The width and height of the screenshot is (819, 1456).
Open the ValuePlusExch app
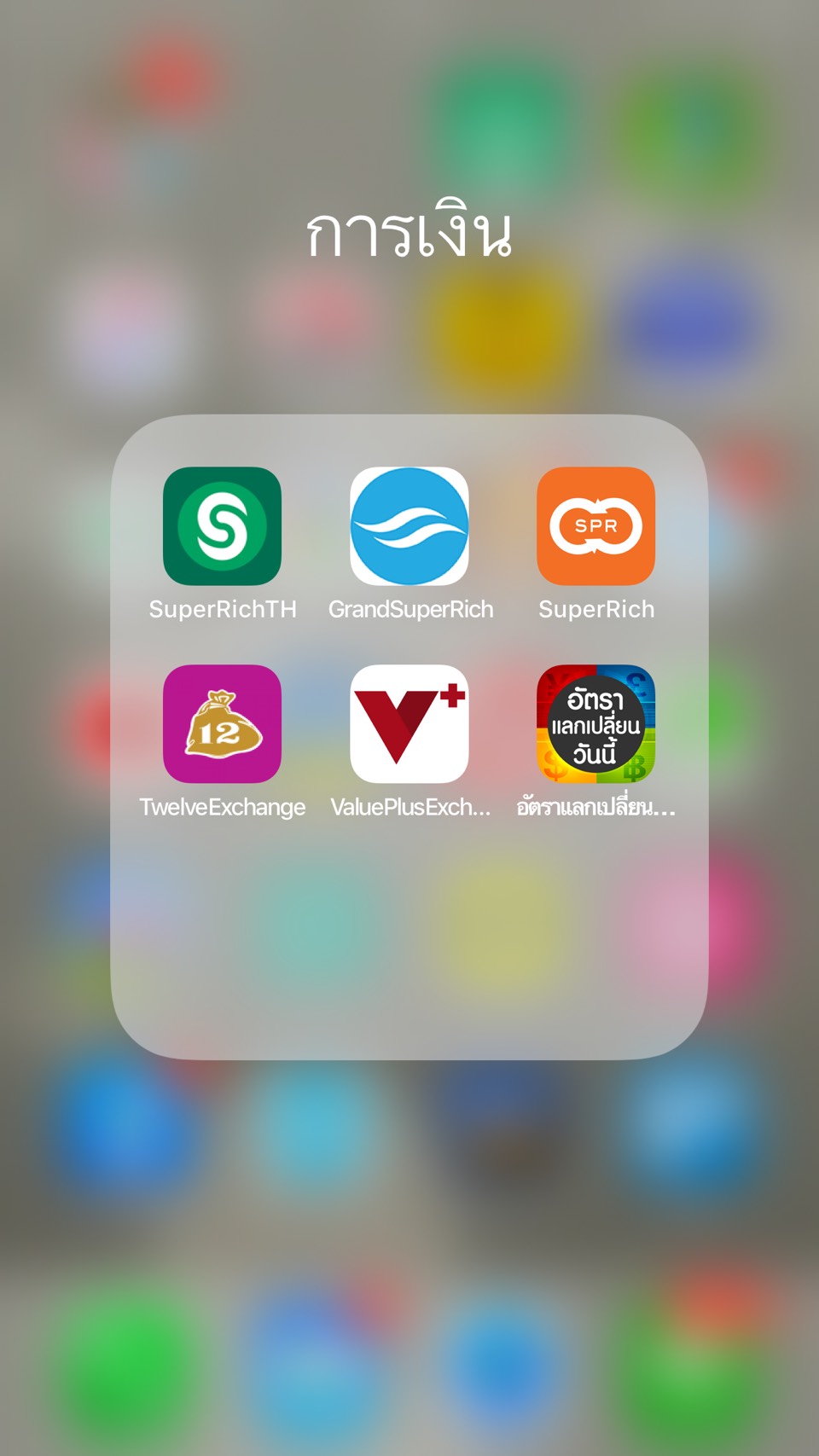point(409,724)
